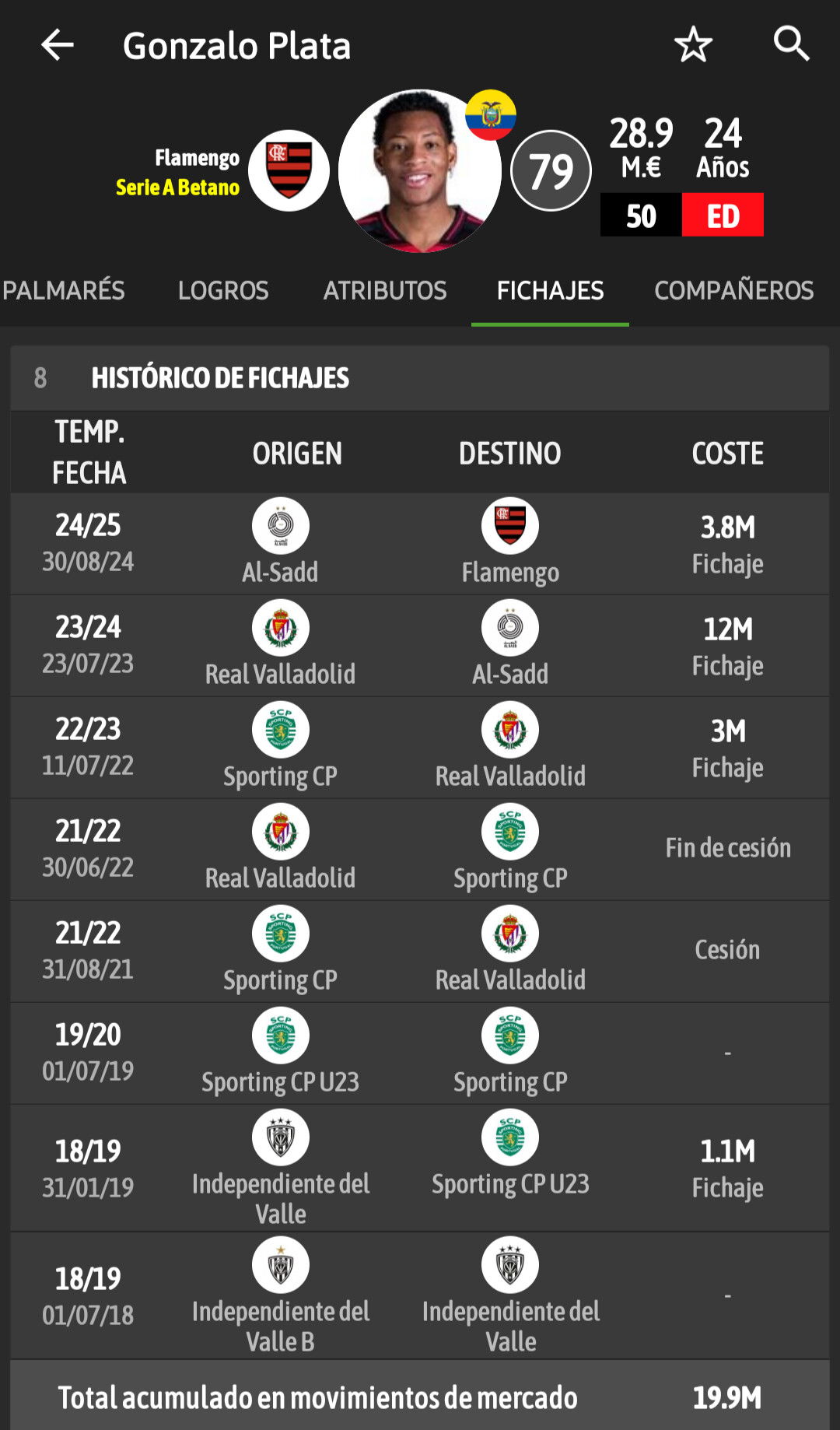The height and width of the screenshot is (1430, 840).
Task: Mark Gonzalo Plata as favorite with star
Action: (x=693, y=44)
